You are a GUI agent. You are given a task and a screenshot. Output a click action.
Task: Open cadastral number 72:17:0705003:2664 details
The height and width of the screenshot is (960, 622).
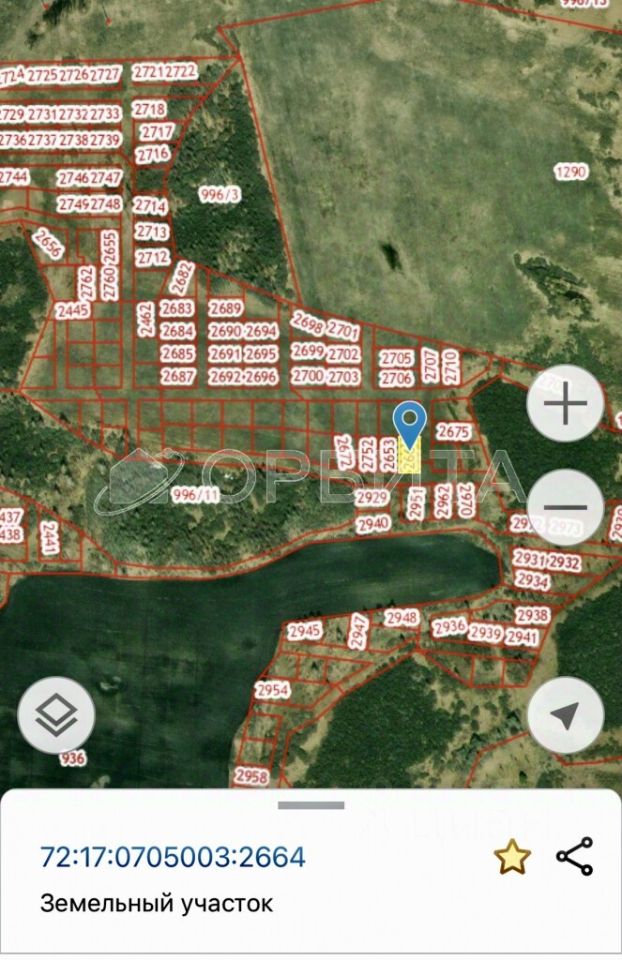[x=173, y=857]
